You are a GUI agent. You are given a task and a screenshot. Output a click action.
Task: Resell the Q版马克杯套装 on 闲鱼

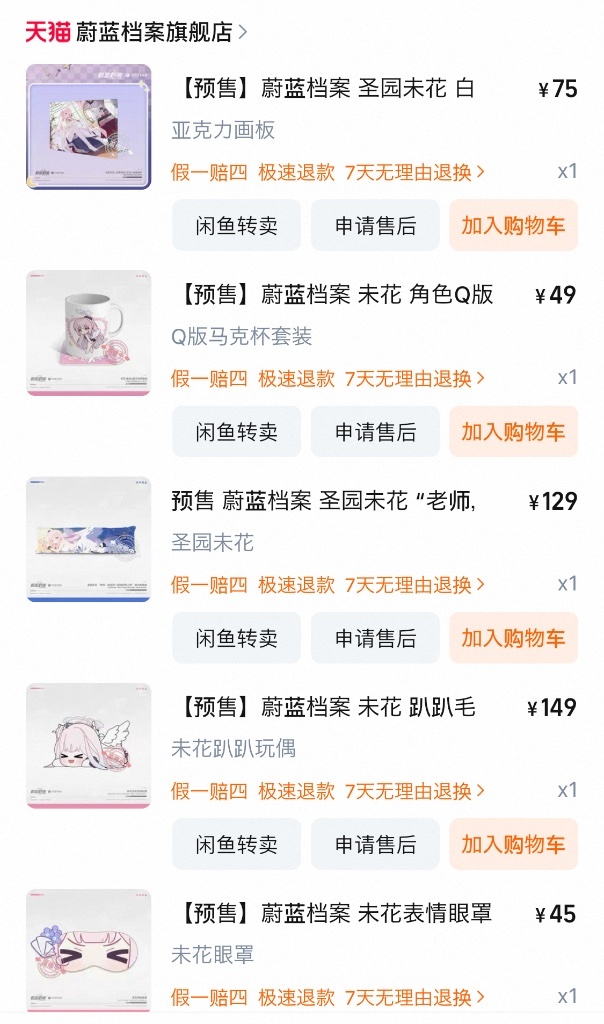pyautogui.click(x=236, y=432)
